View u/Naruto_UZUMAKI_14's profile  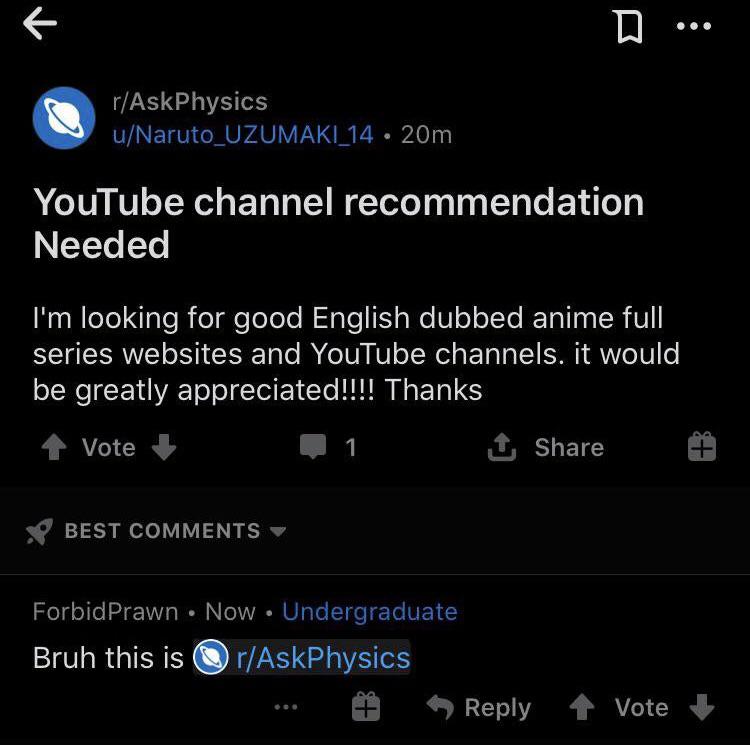(x=242, y=134)
